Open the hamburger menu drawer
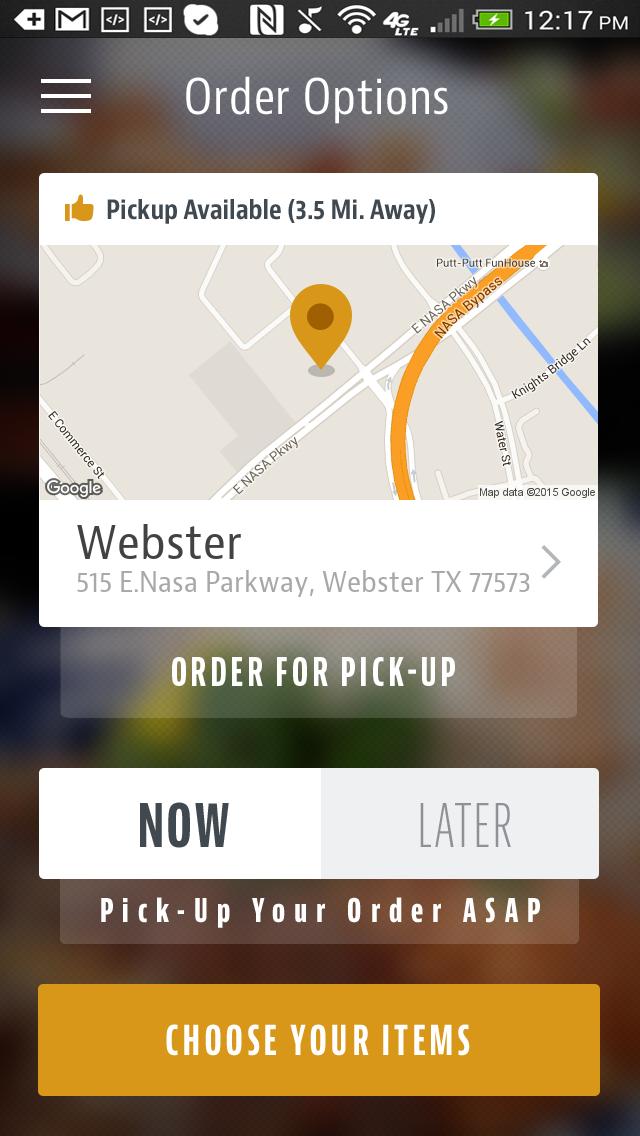The image size is (640, 1136). [x=66, y=96]
